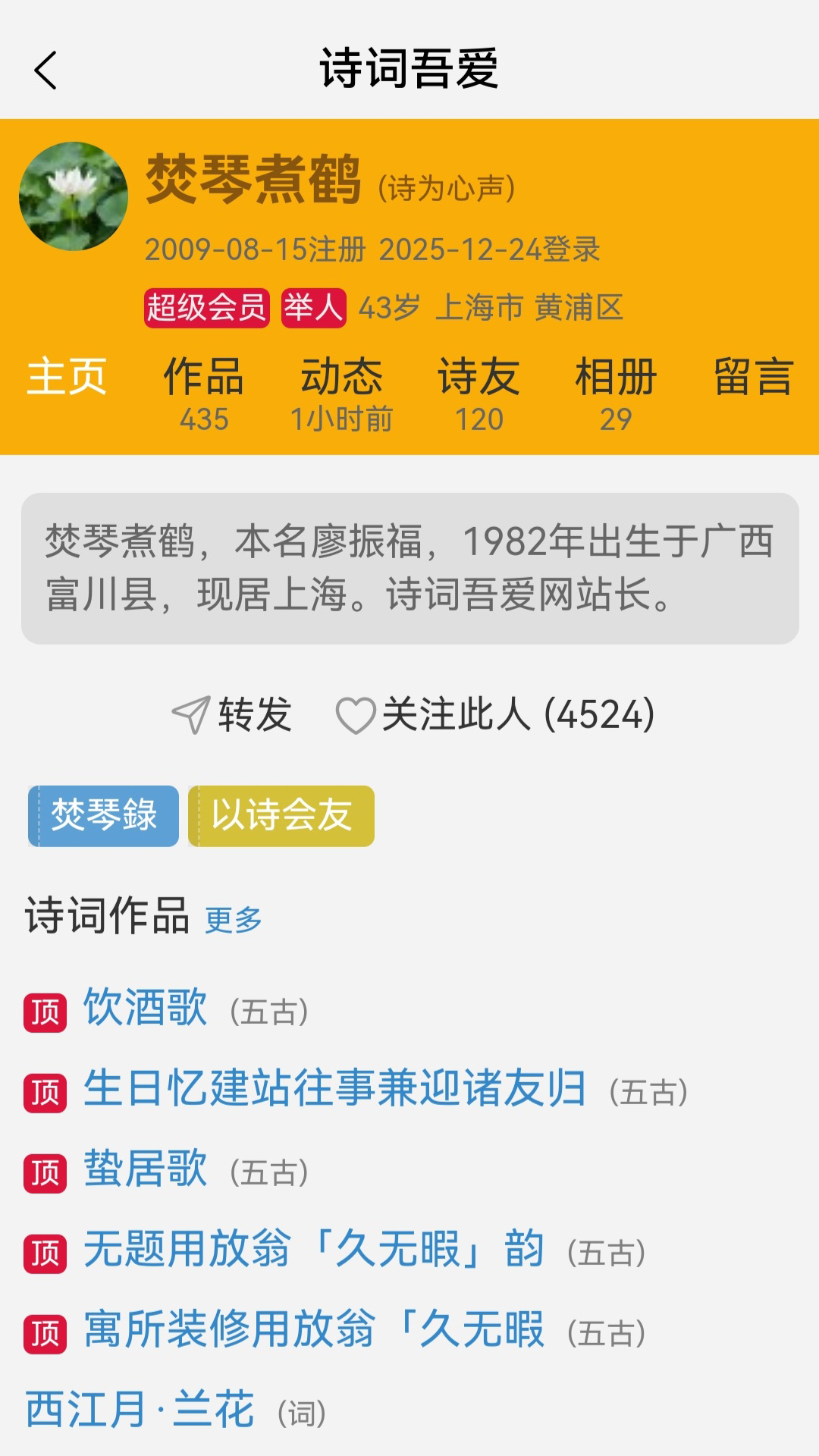Switch to the 相册 tab
This screenshot has width=819, height=1456.
click(x=614, y=378)
